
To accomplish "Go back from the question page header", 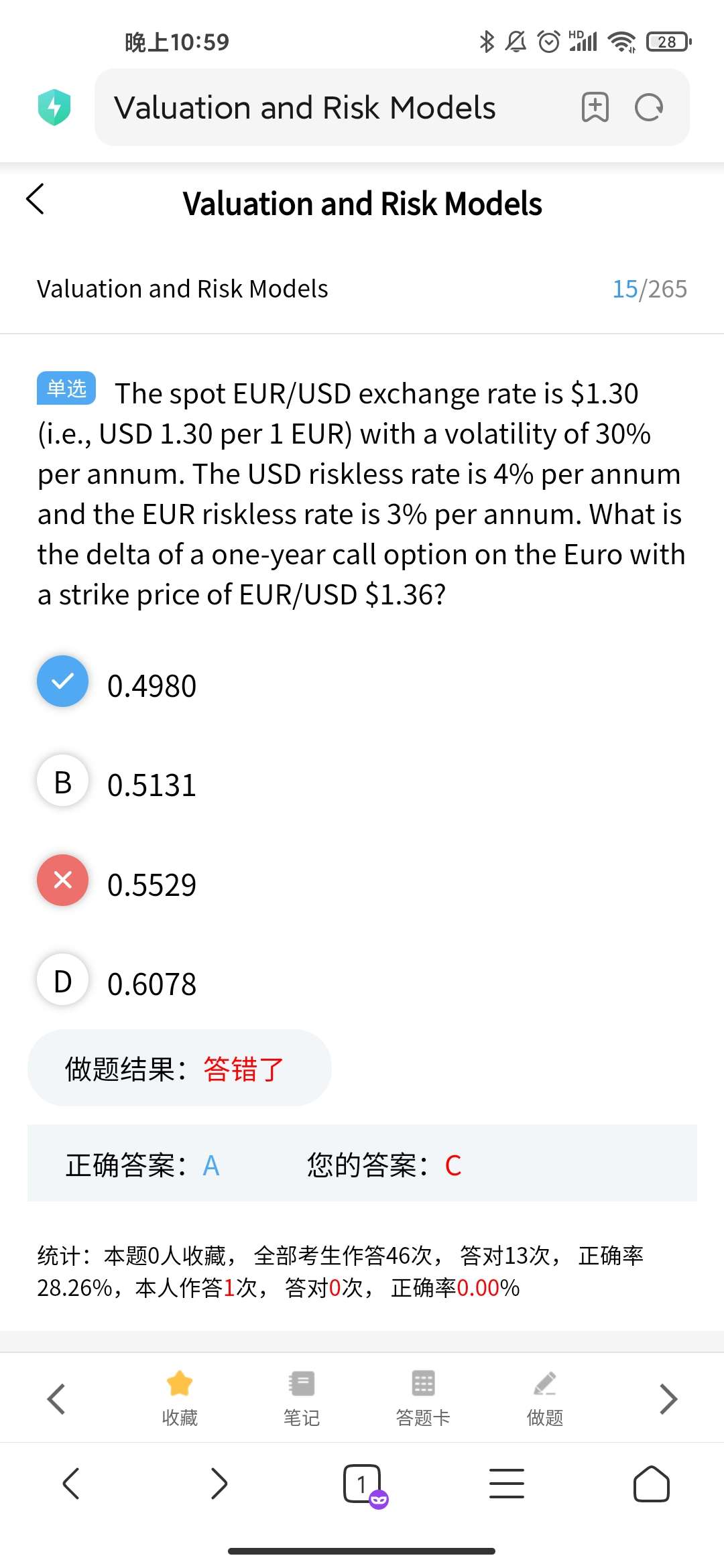I will [x=36, y=200].
